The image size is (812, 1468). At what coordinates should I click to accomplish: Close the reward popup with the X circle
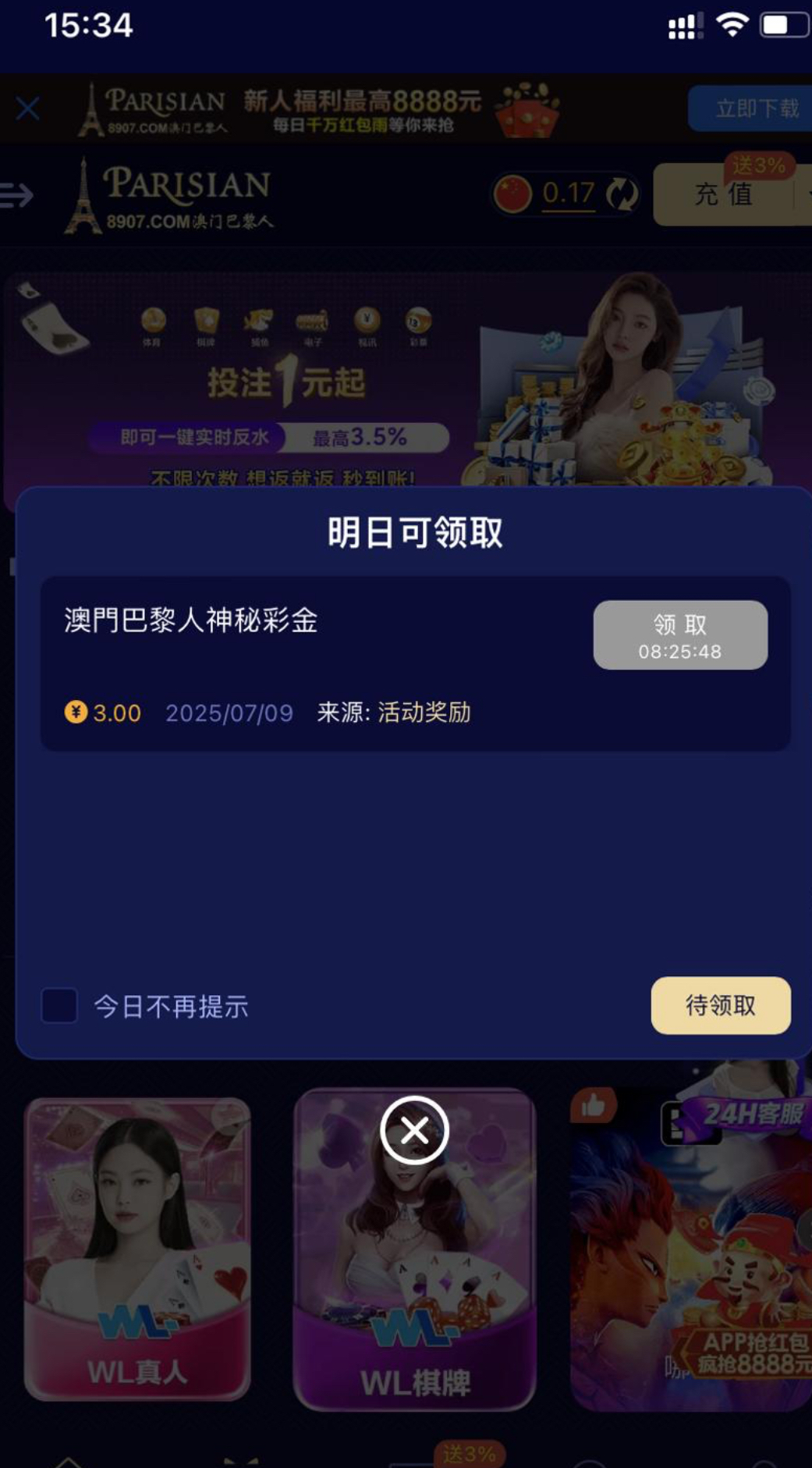414,1130
